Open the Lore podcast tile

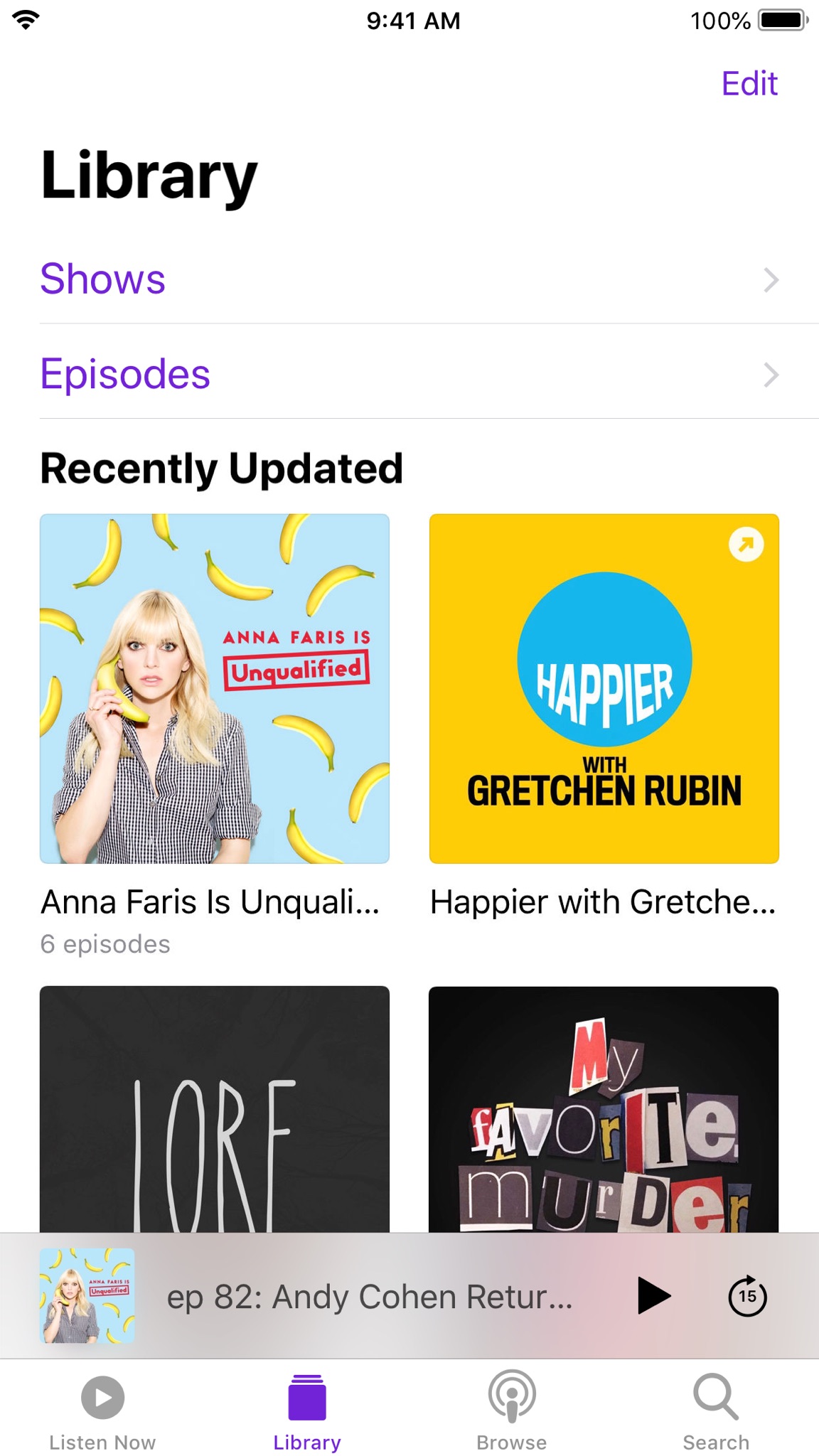coord(215,1109)
